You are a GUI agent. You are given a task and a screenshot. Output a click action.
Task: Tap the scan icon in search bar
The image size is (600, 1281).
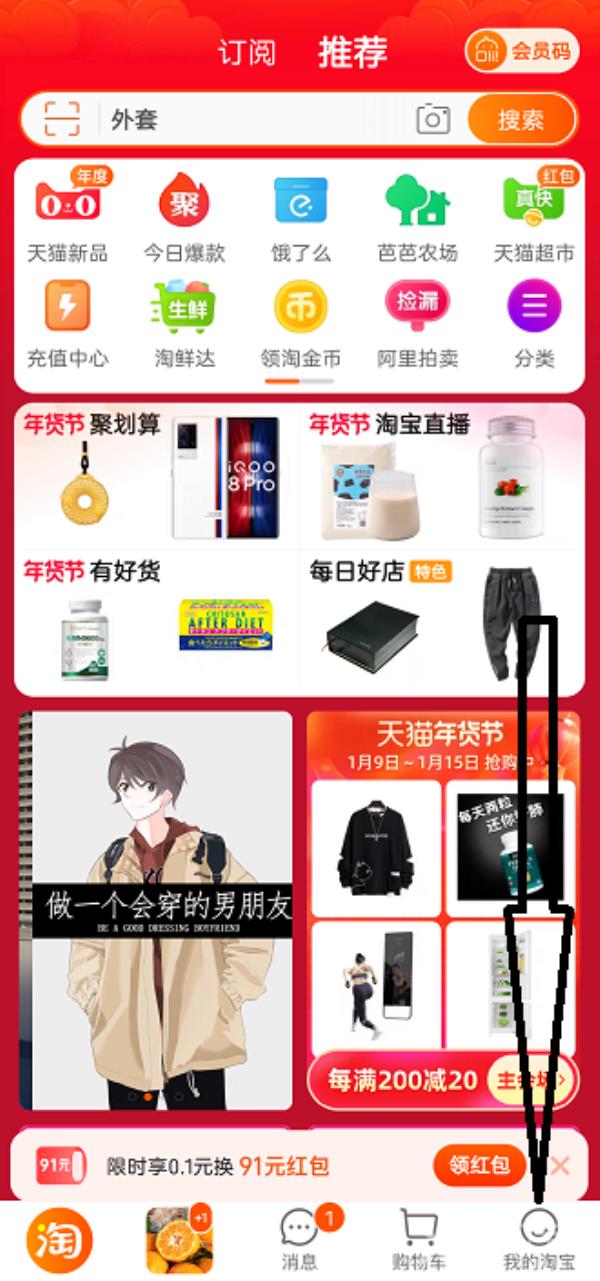tap(62, 120)
